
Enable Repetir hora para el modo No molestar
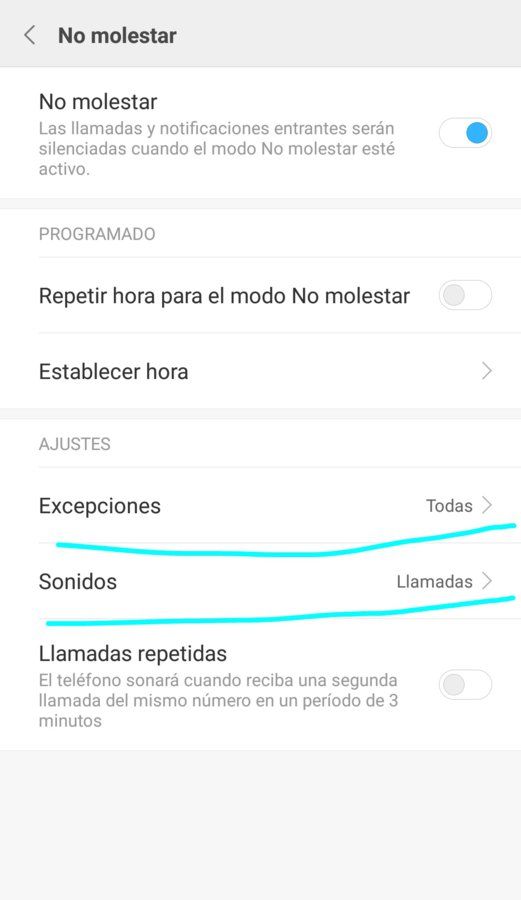[465, 296]
